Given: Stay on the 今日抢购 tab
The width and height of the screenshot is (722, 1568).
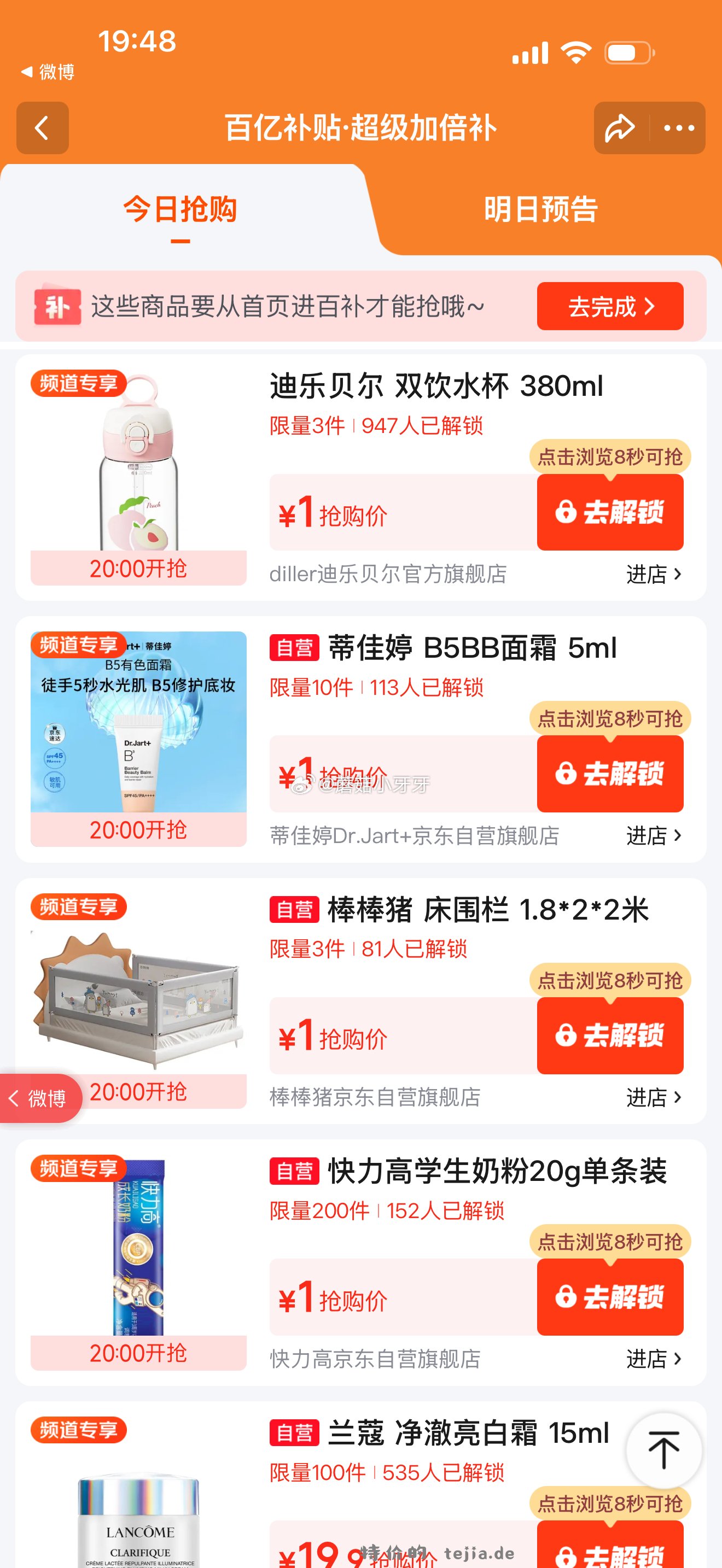Looking at the screenshot, I should pos(180,210).
